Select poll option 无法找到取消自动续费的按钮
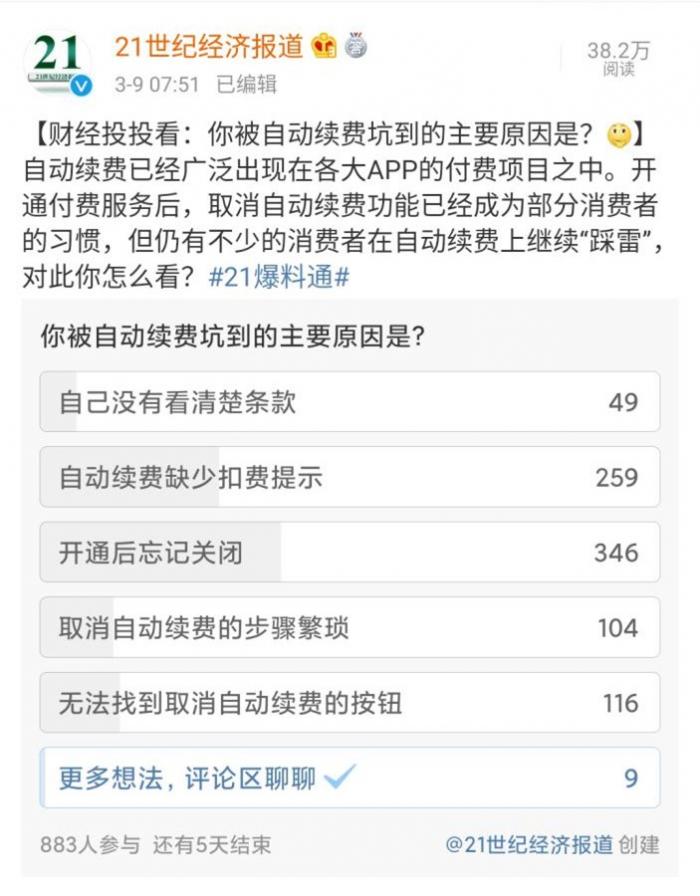This screenshot has height=896, width=700. (349, 703)
